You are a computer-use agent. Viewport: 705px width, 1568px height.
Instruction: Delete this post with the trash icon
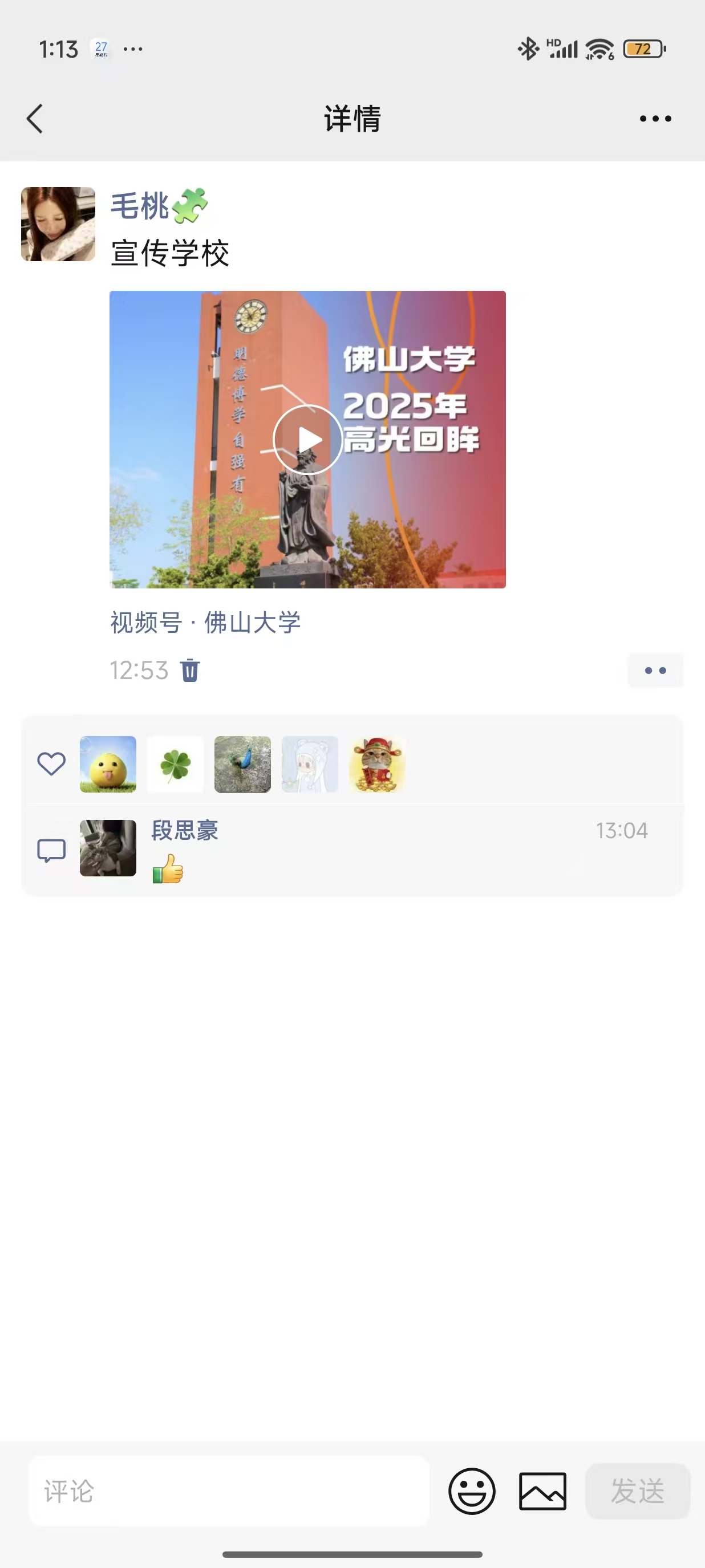(x=190, y=670)
